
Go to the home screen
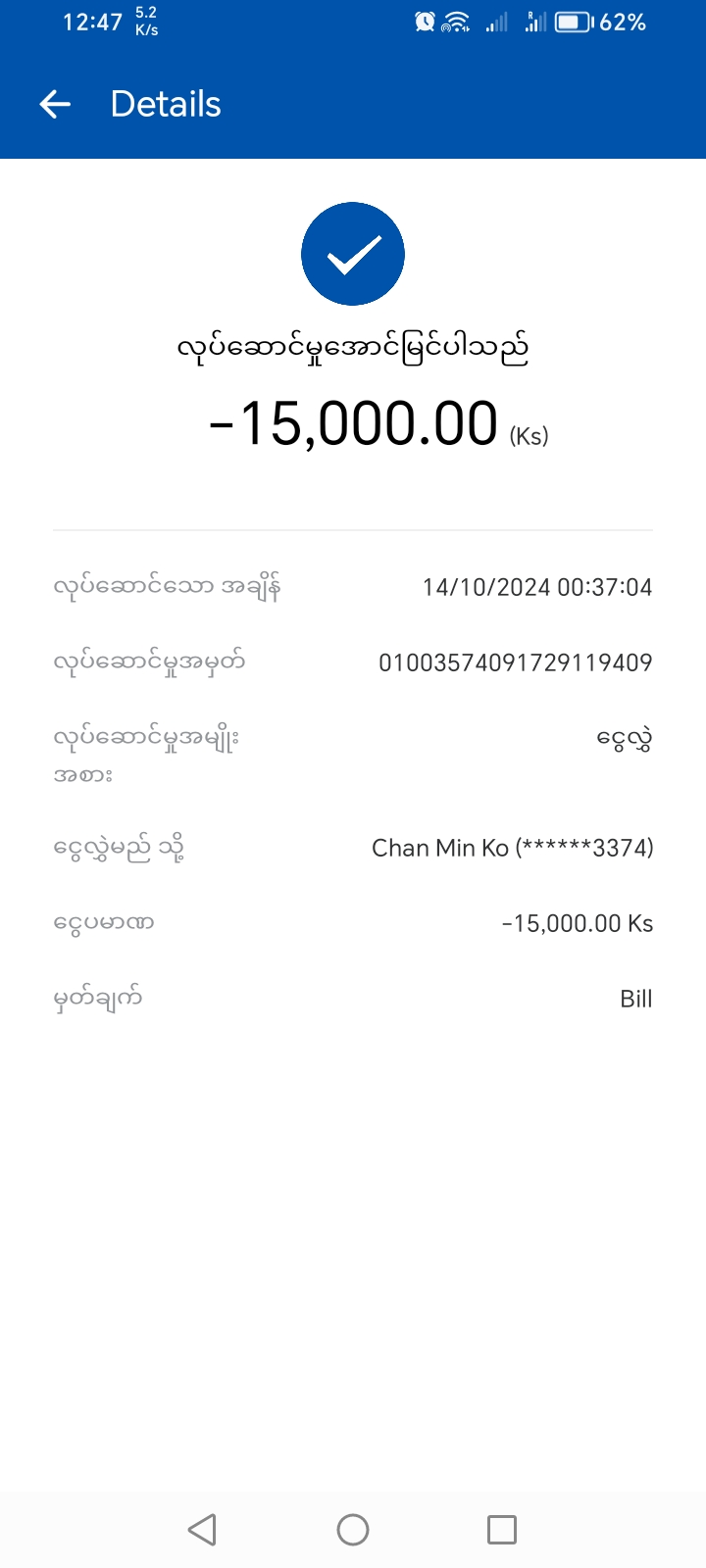click(353, 1530)
